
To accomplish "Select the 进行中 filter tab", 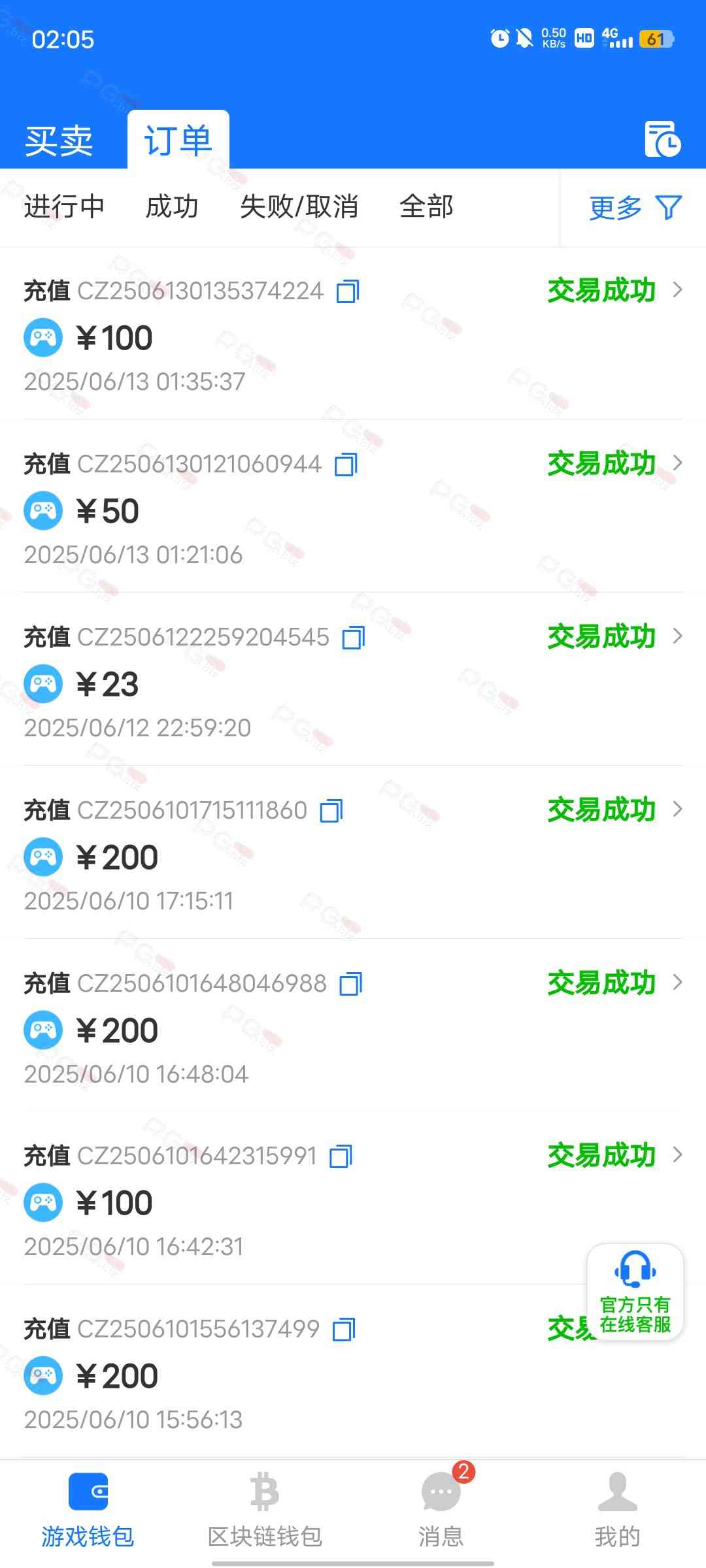I will [64, 206].
